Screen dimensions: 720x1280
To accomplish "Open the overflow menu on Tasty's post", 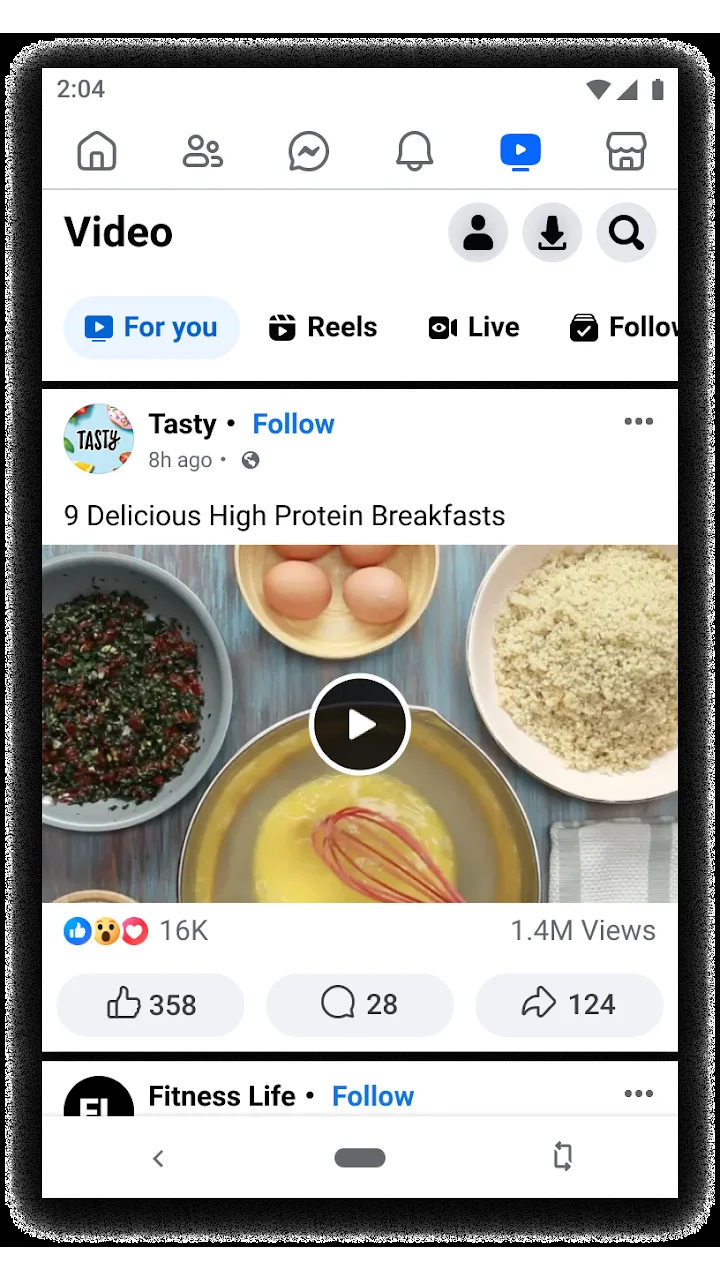I will point(638,421).
